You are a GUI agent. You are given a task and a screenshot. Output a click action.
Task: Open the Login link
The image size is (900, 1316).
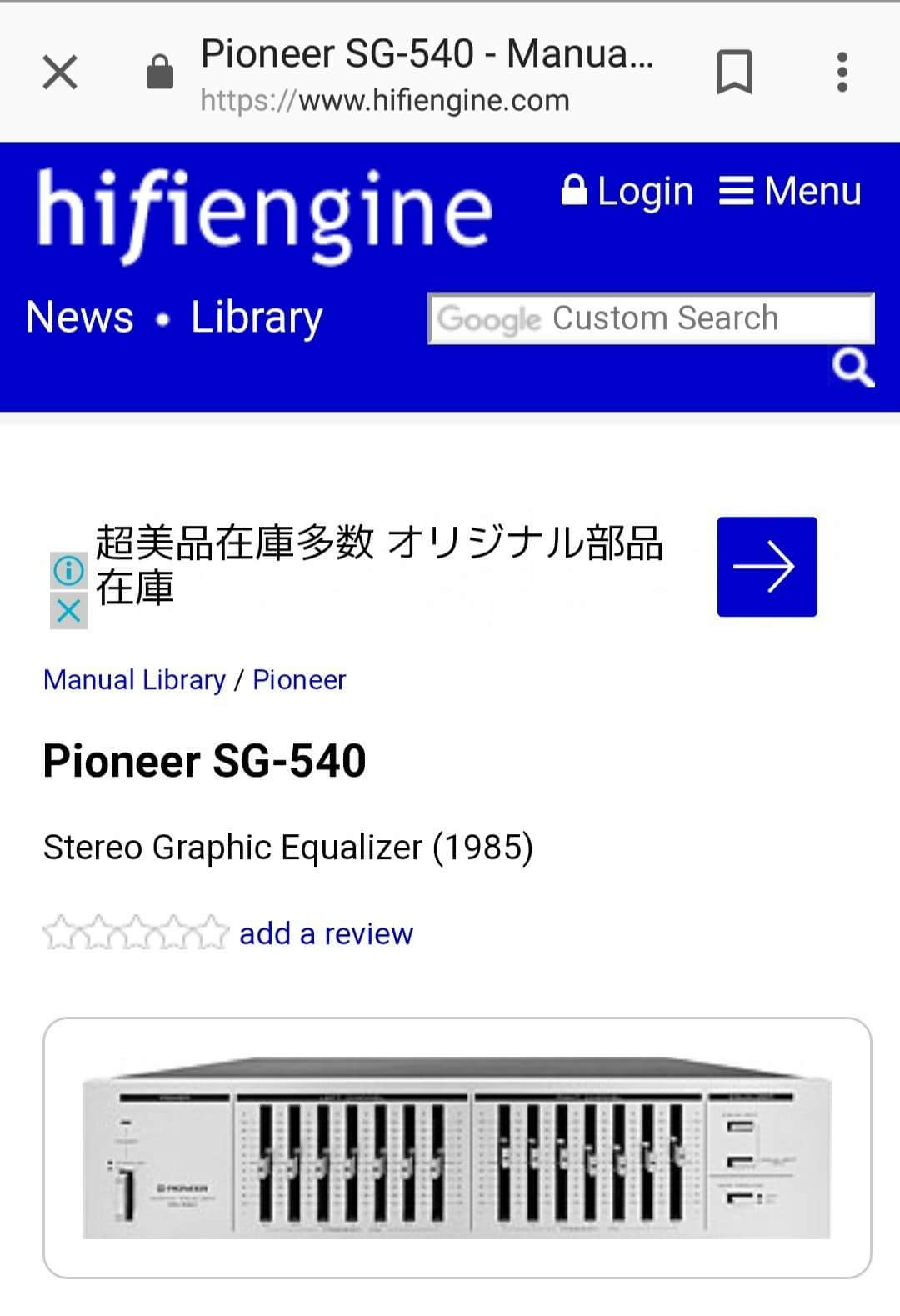tap(627, 191)
